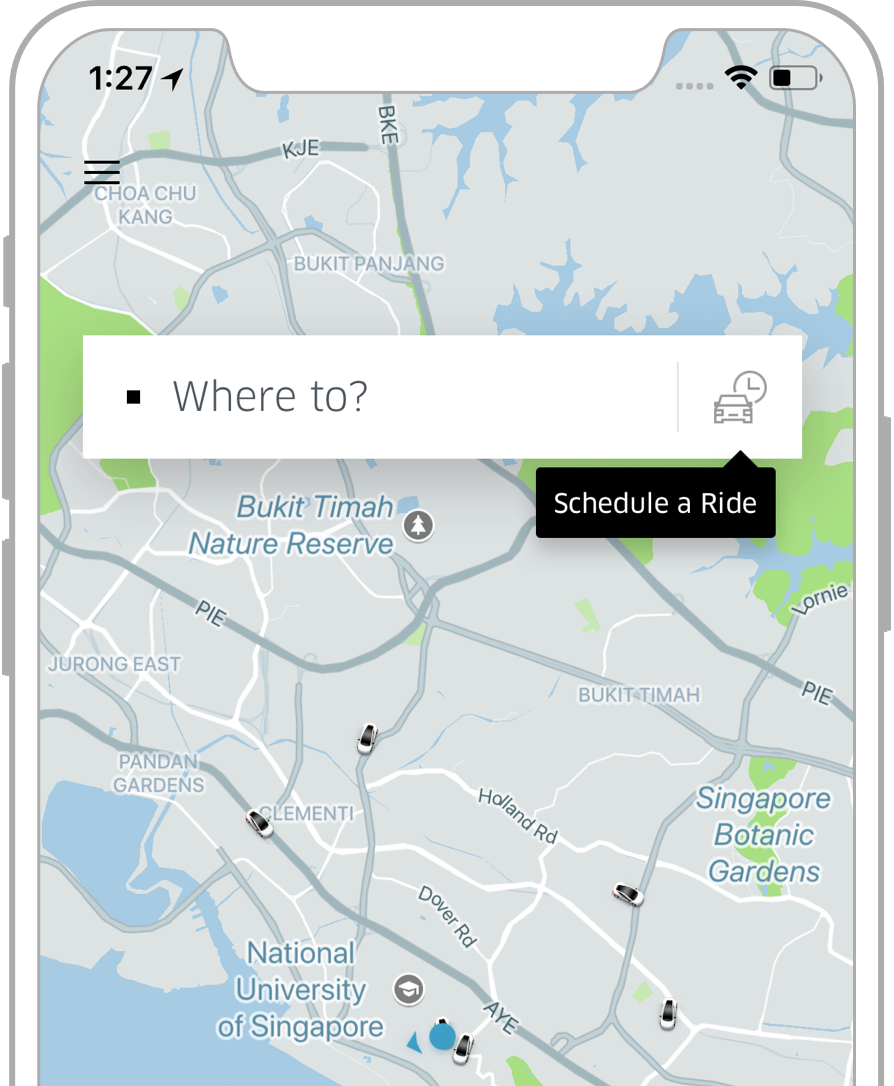Tap the car icon along the AYE
The image size is (894, 1086).
point(461,1047)
